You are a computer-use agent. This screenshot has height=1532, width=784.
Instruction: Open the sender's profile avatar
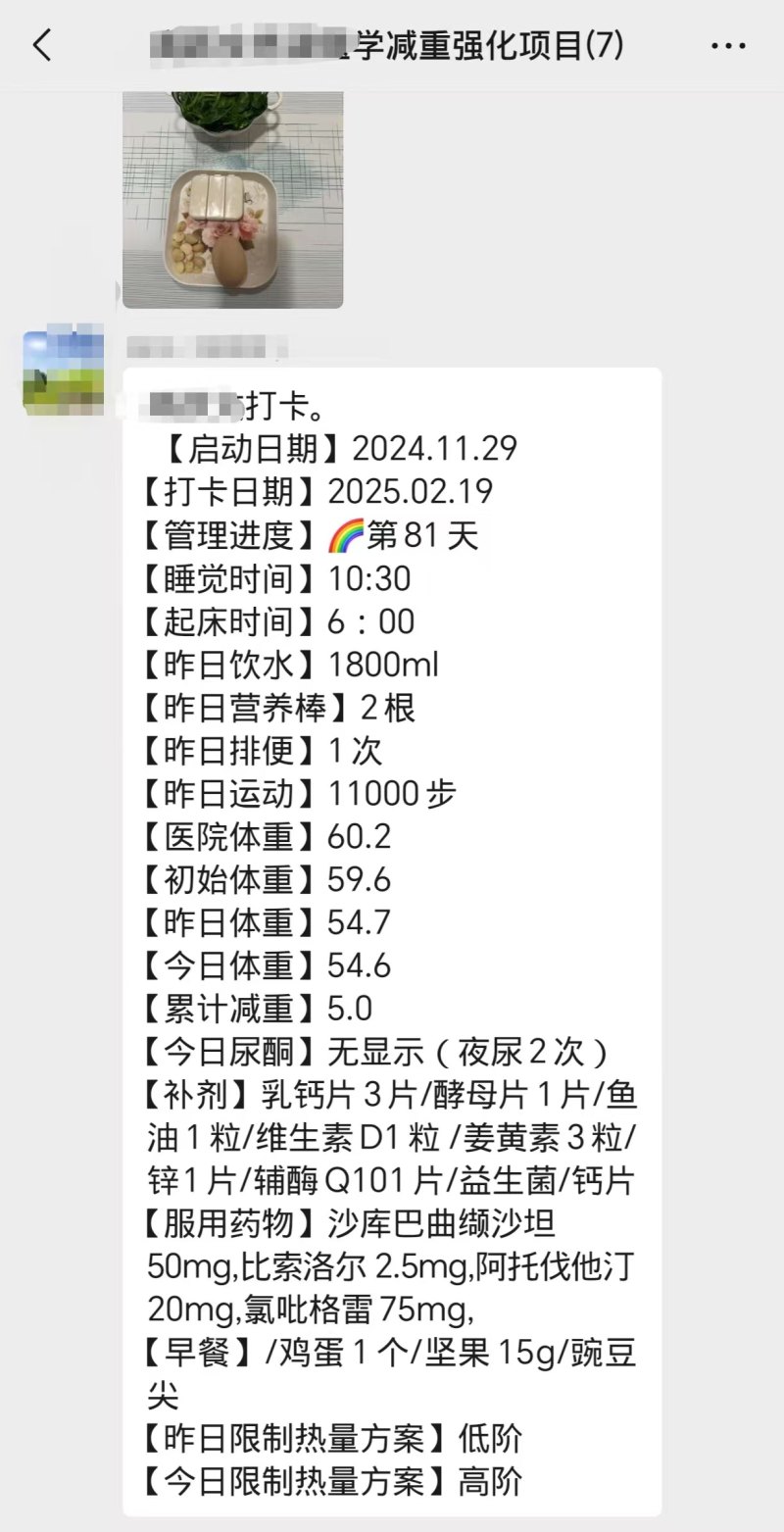[x=64, y=371]
